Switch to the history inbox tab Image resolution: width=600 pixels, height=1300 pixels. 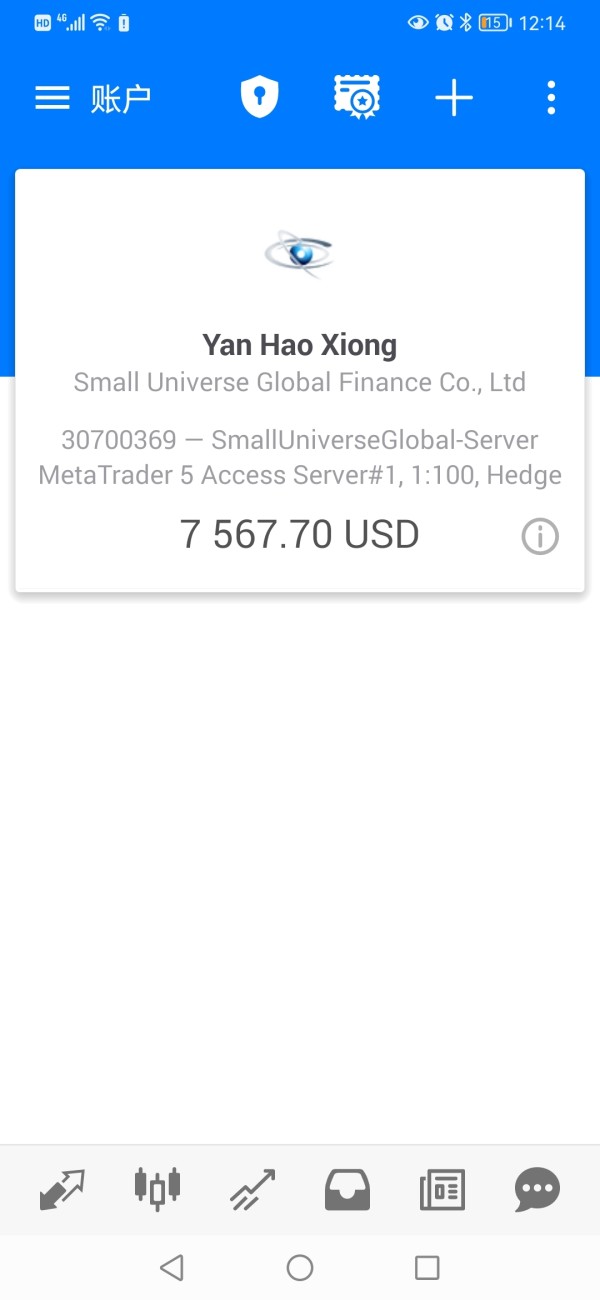tap(347, 1189)
